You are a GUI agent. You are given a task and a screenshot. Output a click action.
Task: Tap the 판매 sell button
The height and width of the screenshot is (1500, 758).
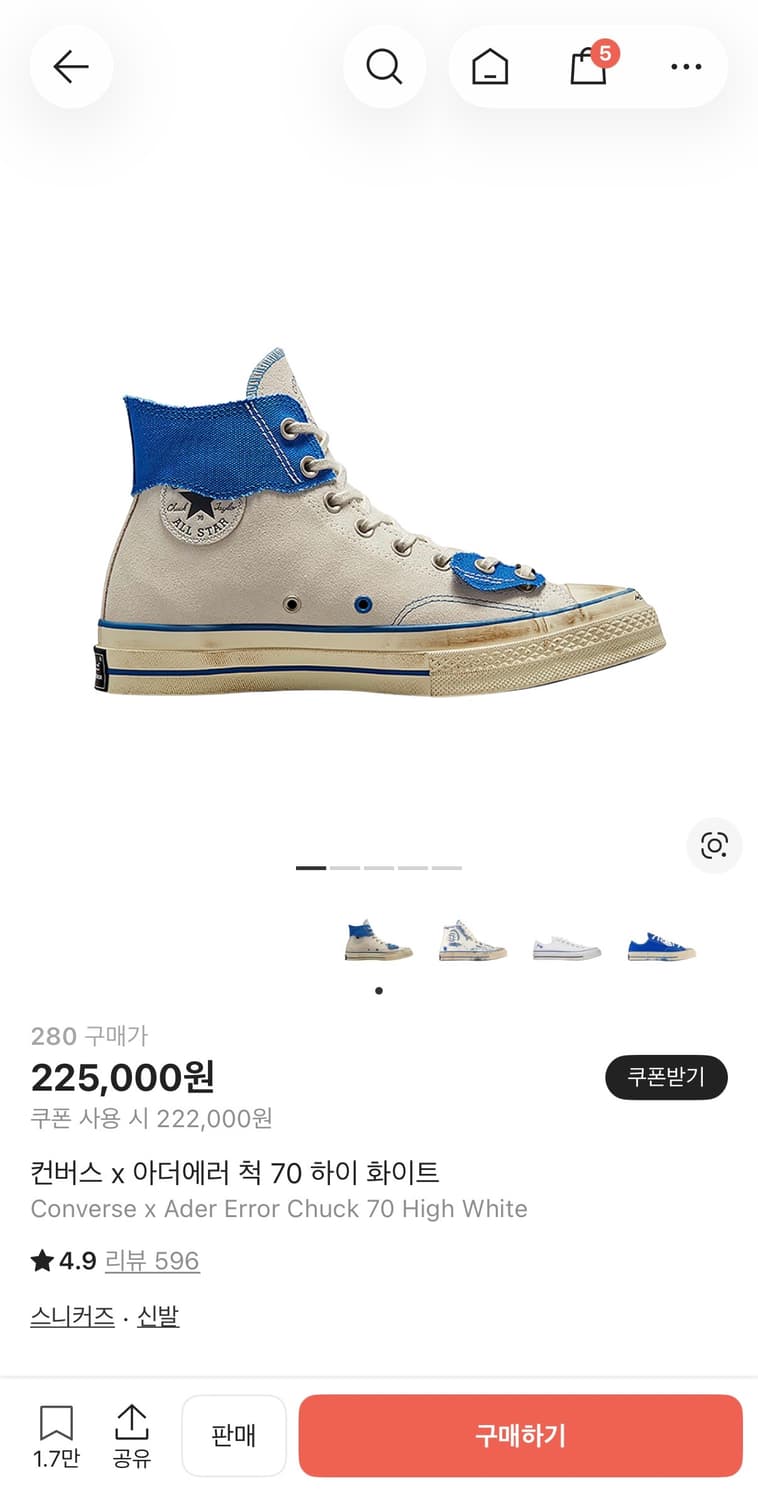(x=234, y=1435)
